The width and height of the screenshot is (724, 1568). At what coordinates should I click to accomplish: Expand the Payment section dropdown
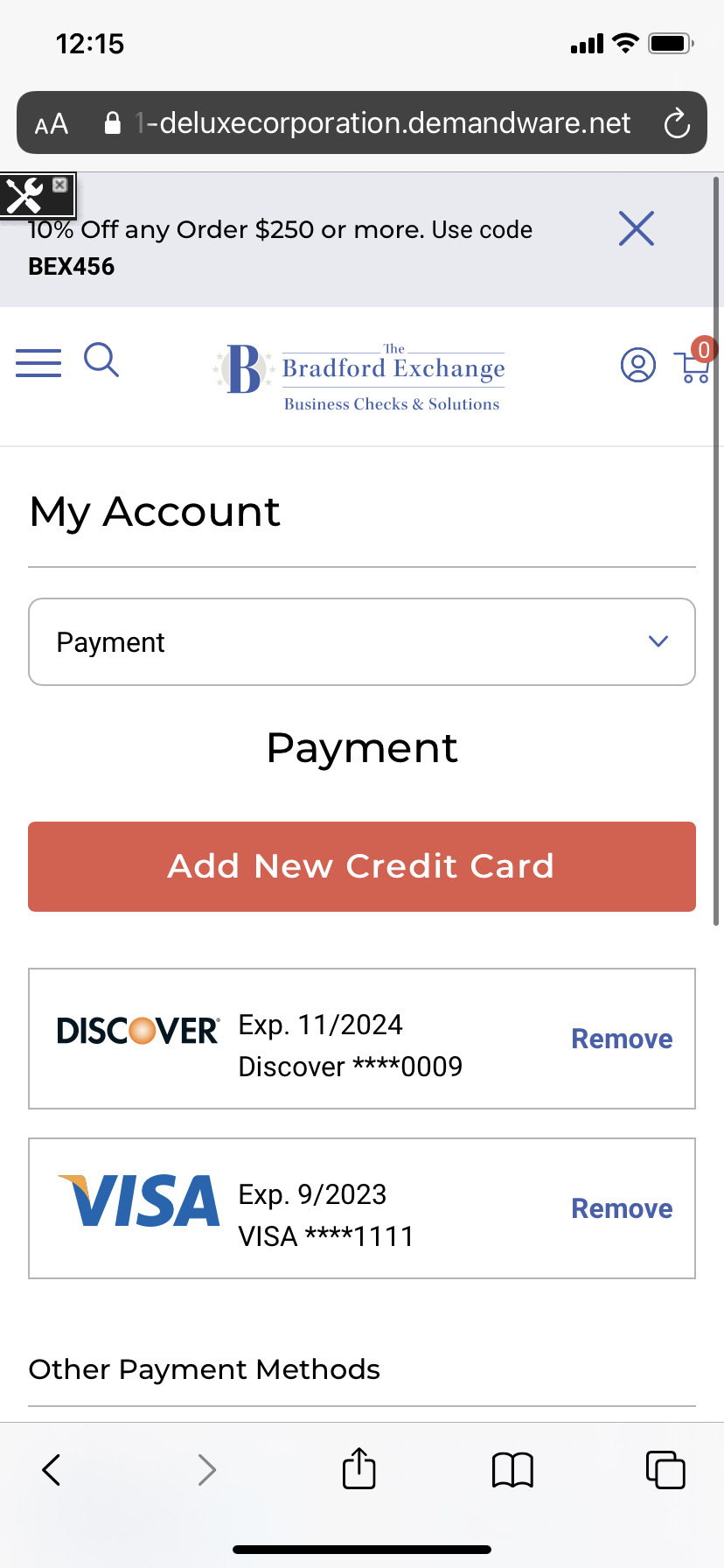click(x=362, y=641)
